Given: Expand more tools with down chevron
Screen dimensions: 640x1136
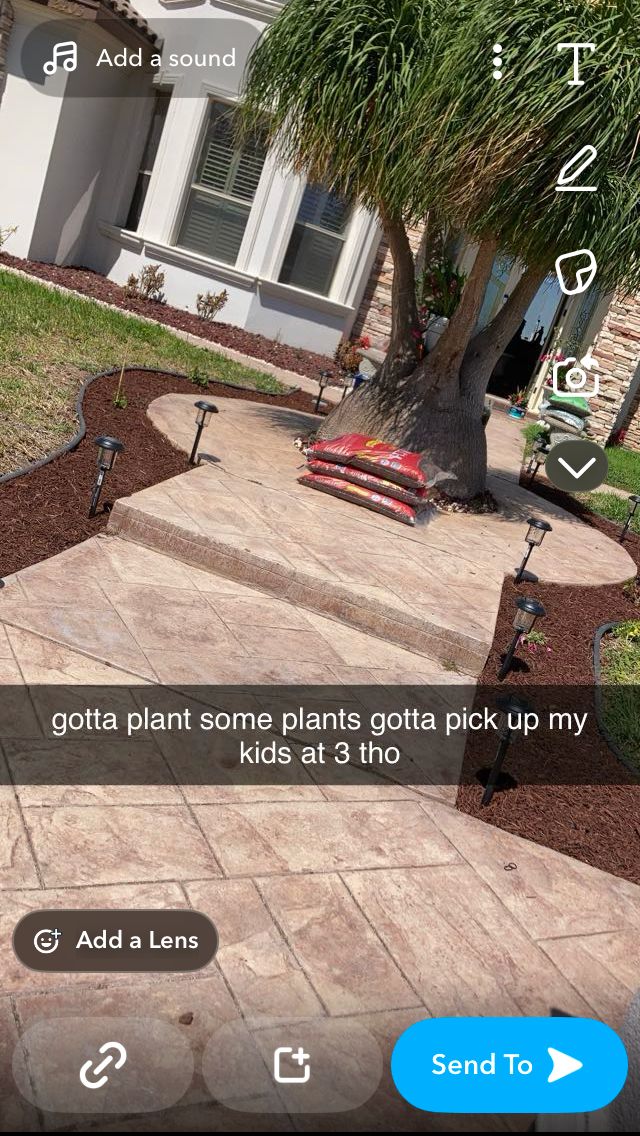Looking at the screenshot, I should [x=576, y=466].
